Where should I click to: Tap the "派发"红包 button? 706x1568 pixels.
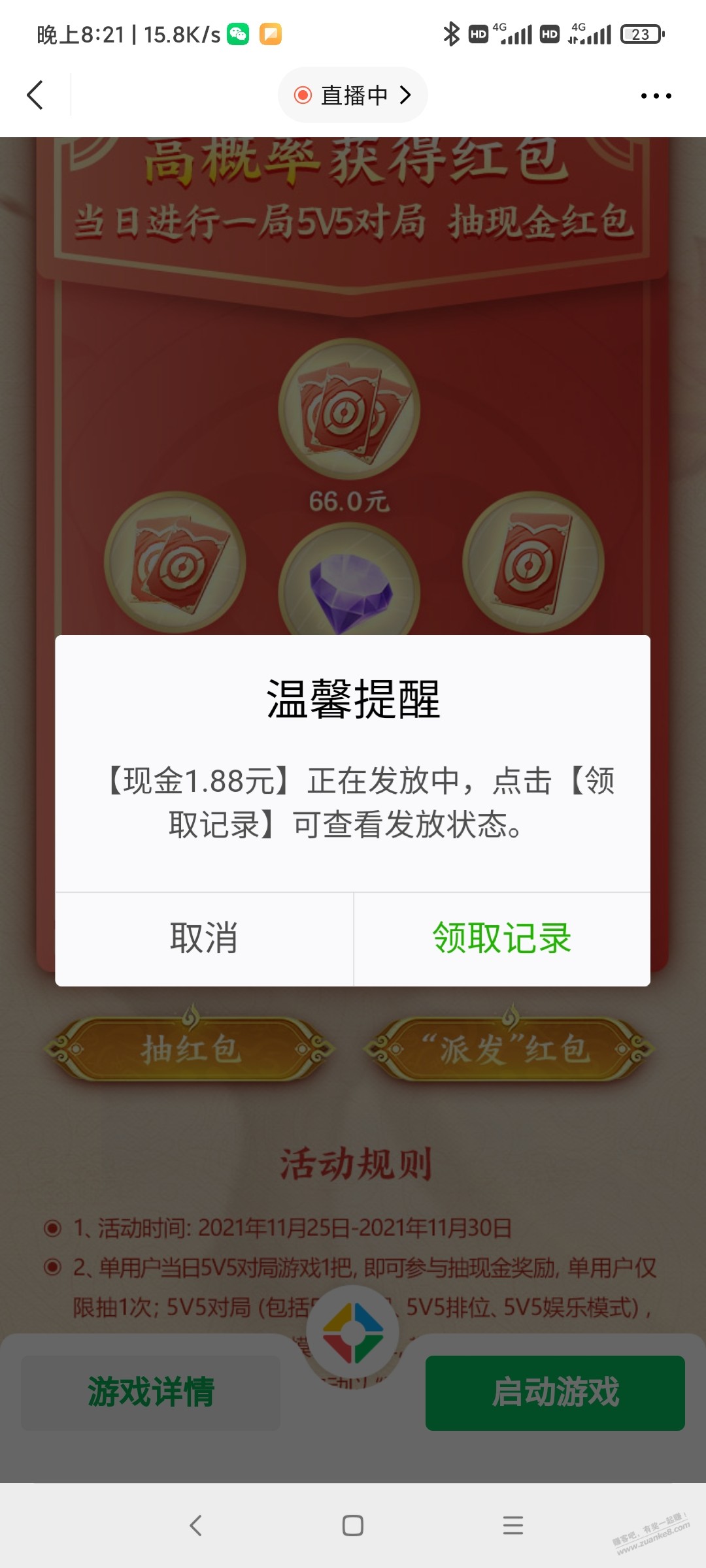tap(509, 1049)
